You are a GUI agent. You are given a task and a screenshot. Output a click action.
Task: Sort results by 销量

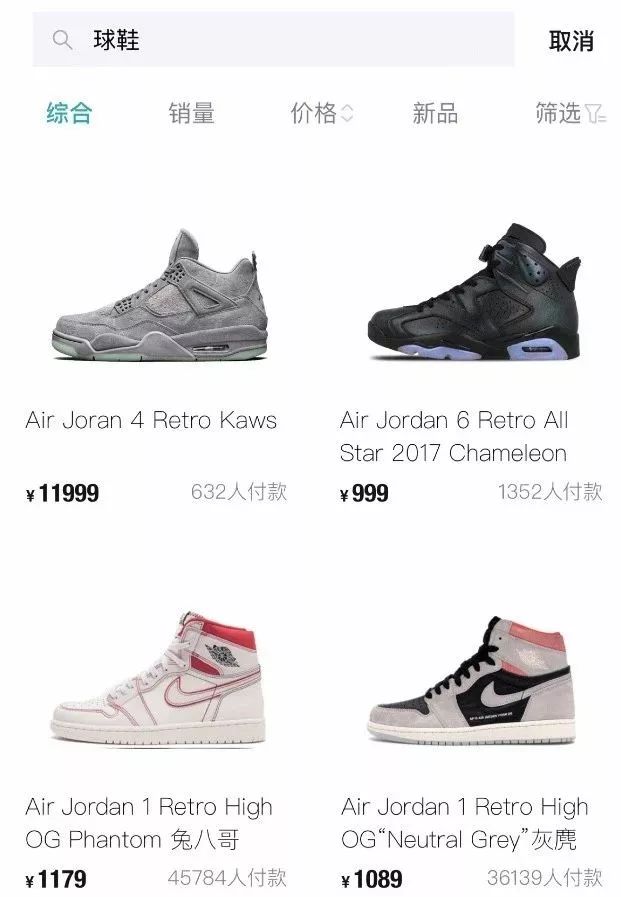click(x=191, y=113)
